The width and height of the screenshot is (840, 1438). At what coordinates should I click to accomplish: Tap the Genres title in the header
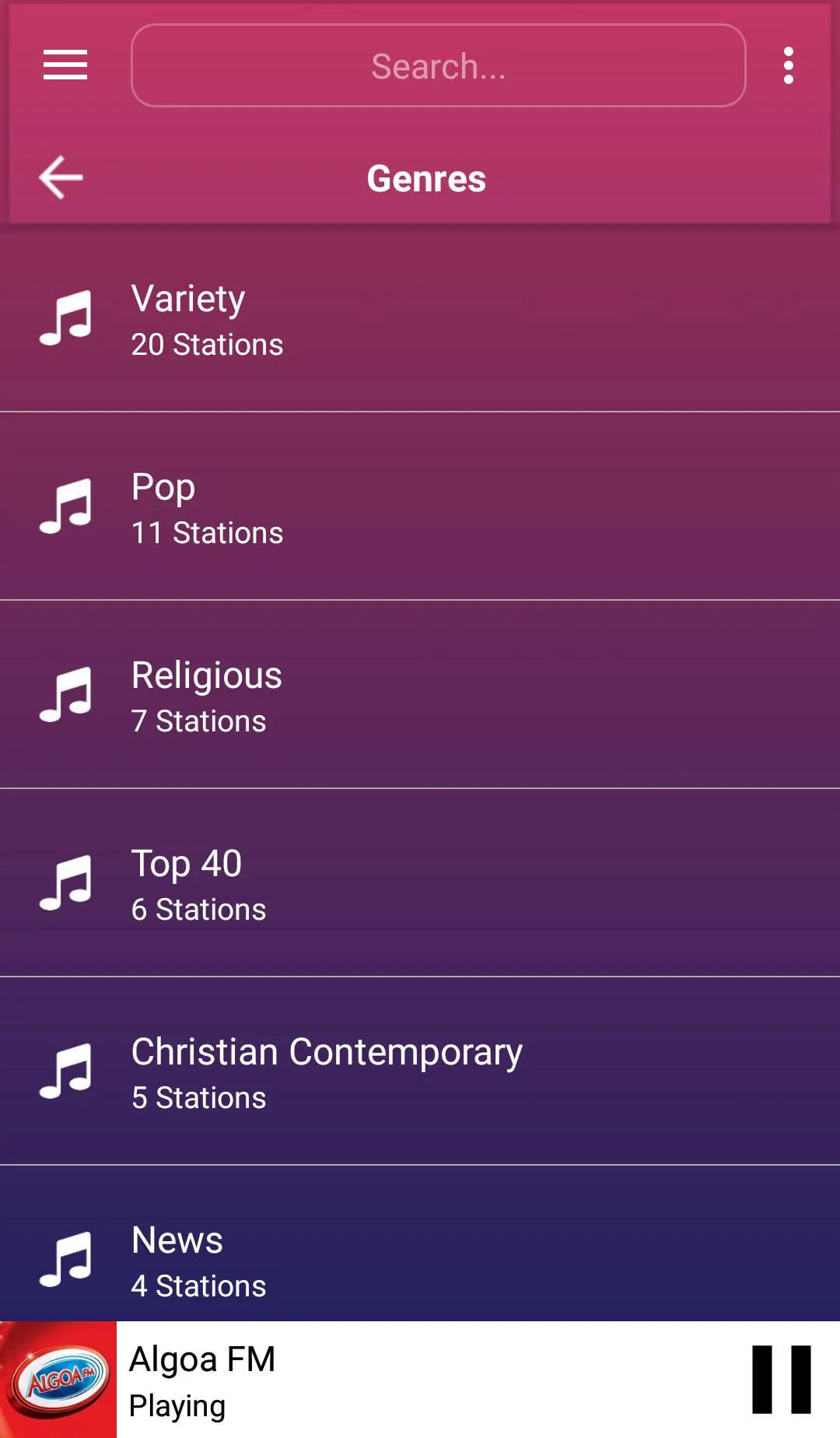coord(426,178)
